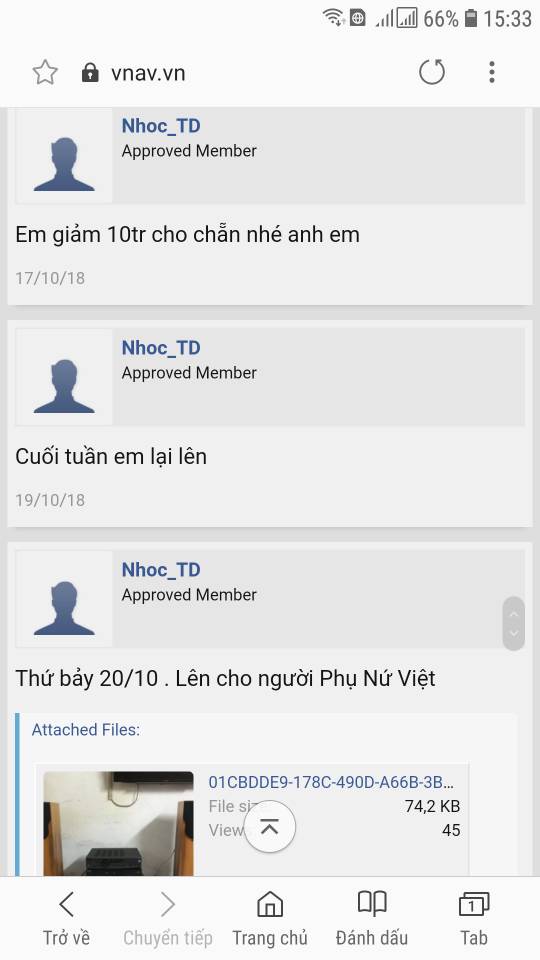Image resolution: width=540 pixels, height=960 pixels.
Task: Open Nhoc_TD profile from the 17/10/18 post
Action: [161, 126]
